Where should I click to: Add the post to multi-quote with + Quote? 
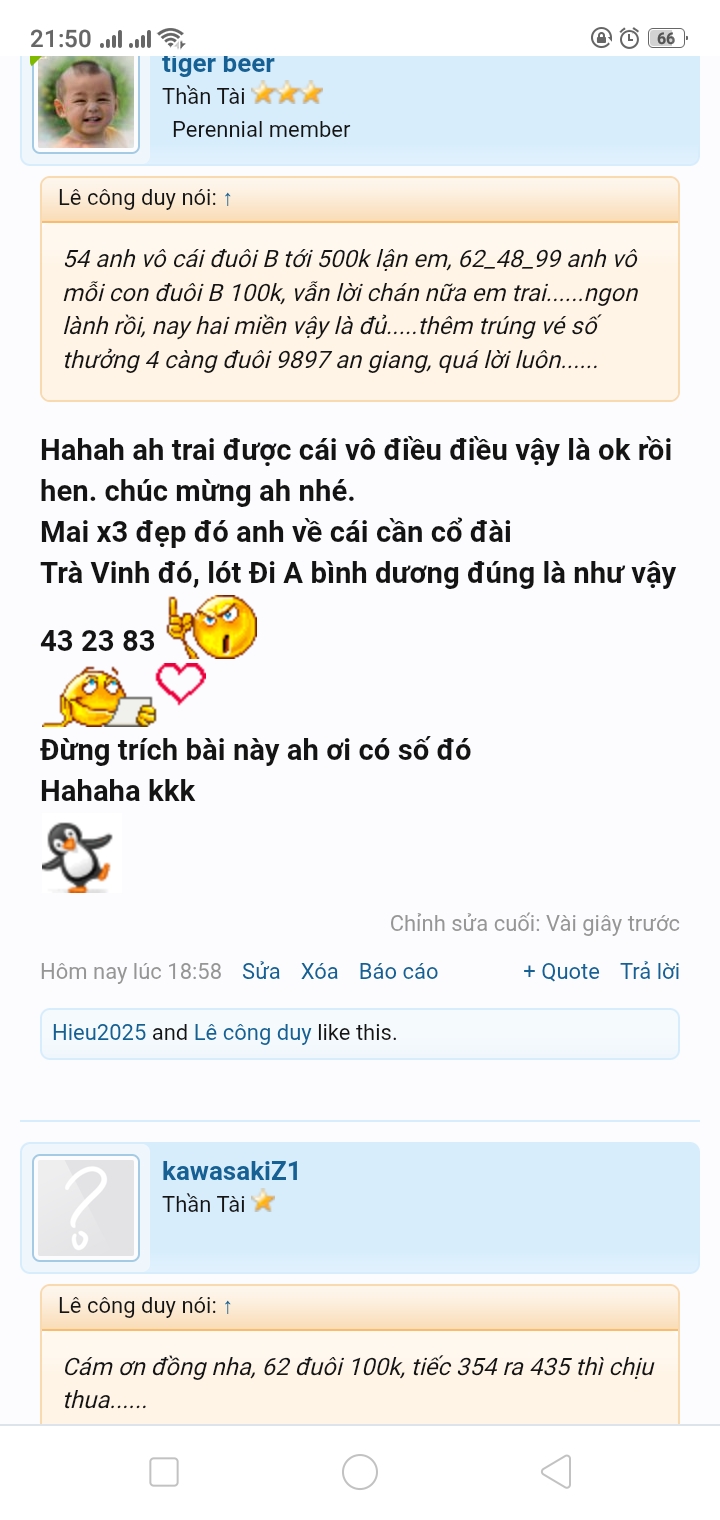coord(561,971)
